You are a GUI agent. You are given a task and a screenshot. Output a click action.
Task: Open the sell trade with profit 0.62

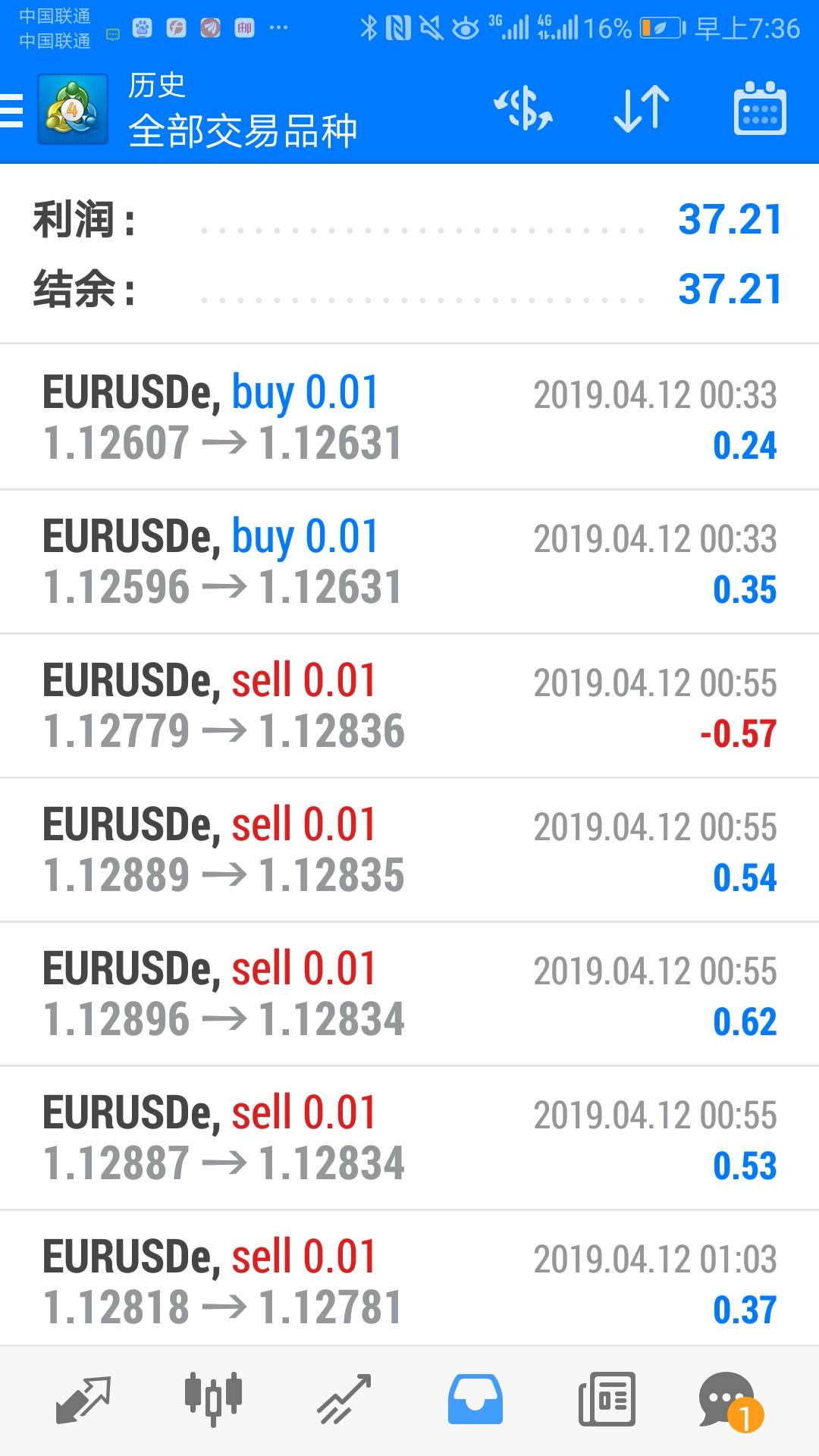(409, 993)
